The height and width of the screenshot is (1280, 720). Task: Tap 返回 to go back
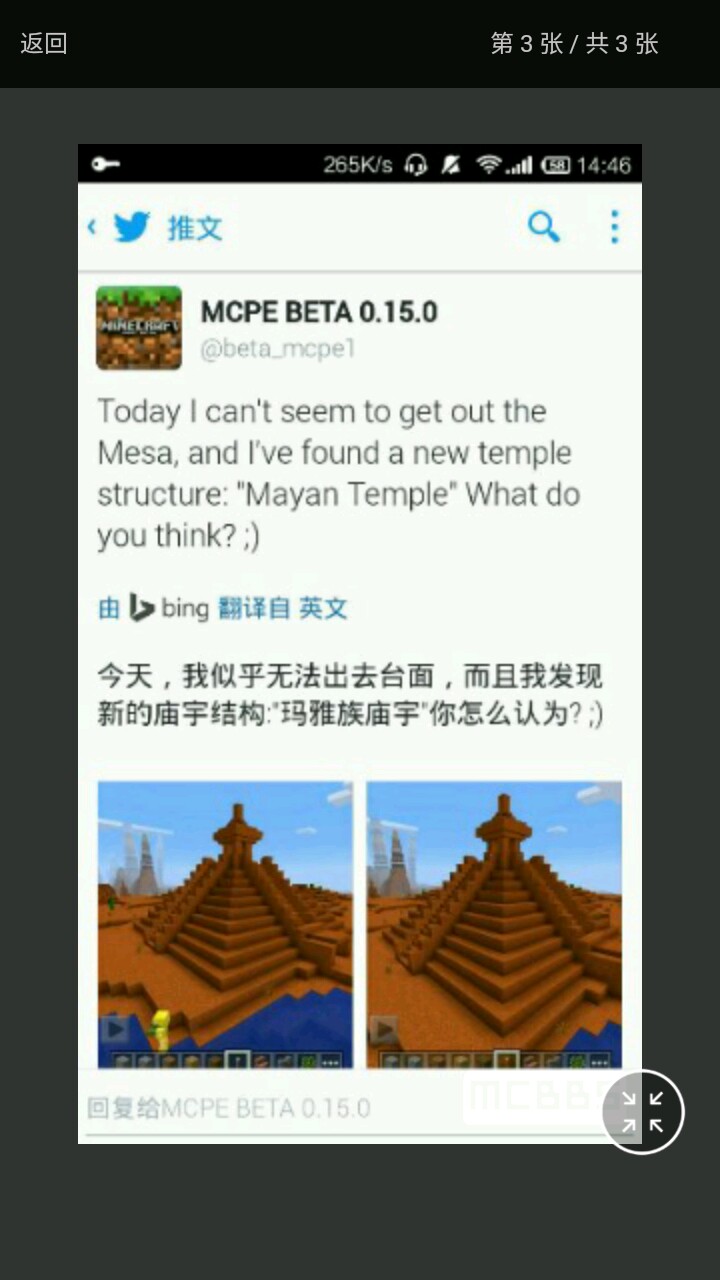tap(44, 43)
